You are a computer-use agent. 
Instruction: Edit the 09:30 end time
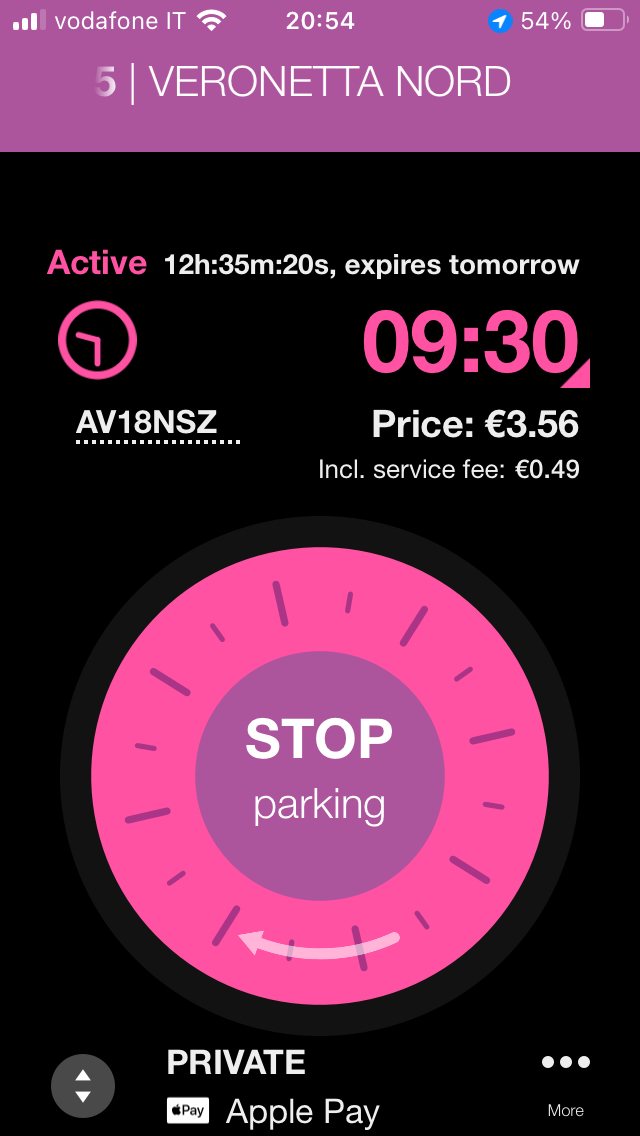point(471,345)
